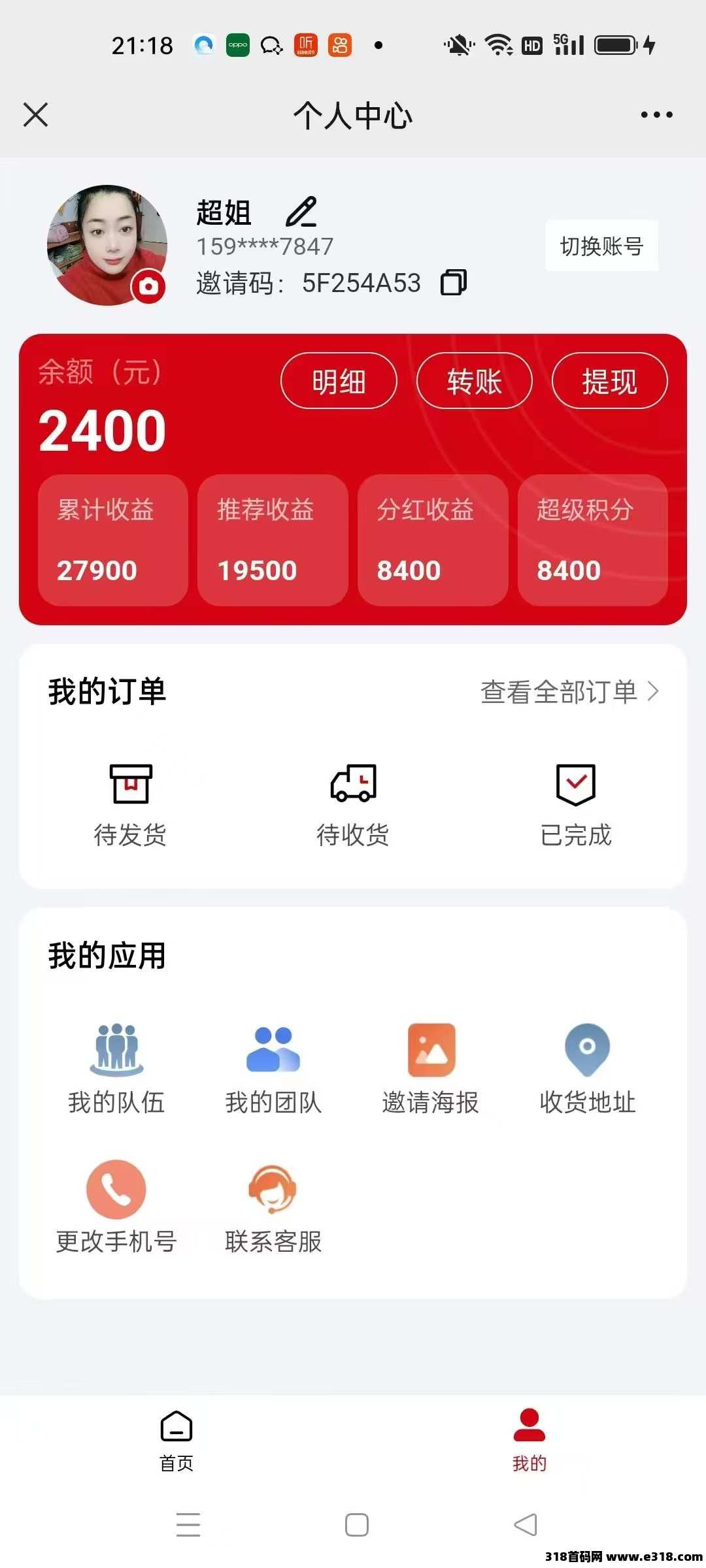This screenshot has width=706, height=1568.
Task: Open 明细 balance details
Action: [339, 381]
